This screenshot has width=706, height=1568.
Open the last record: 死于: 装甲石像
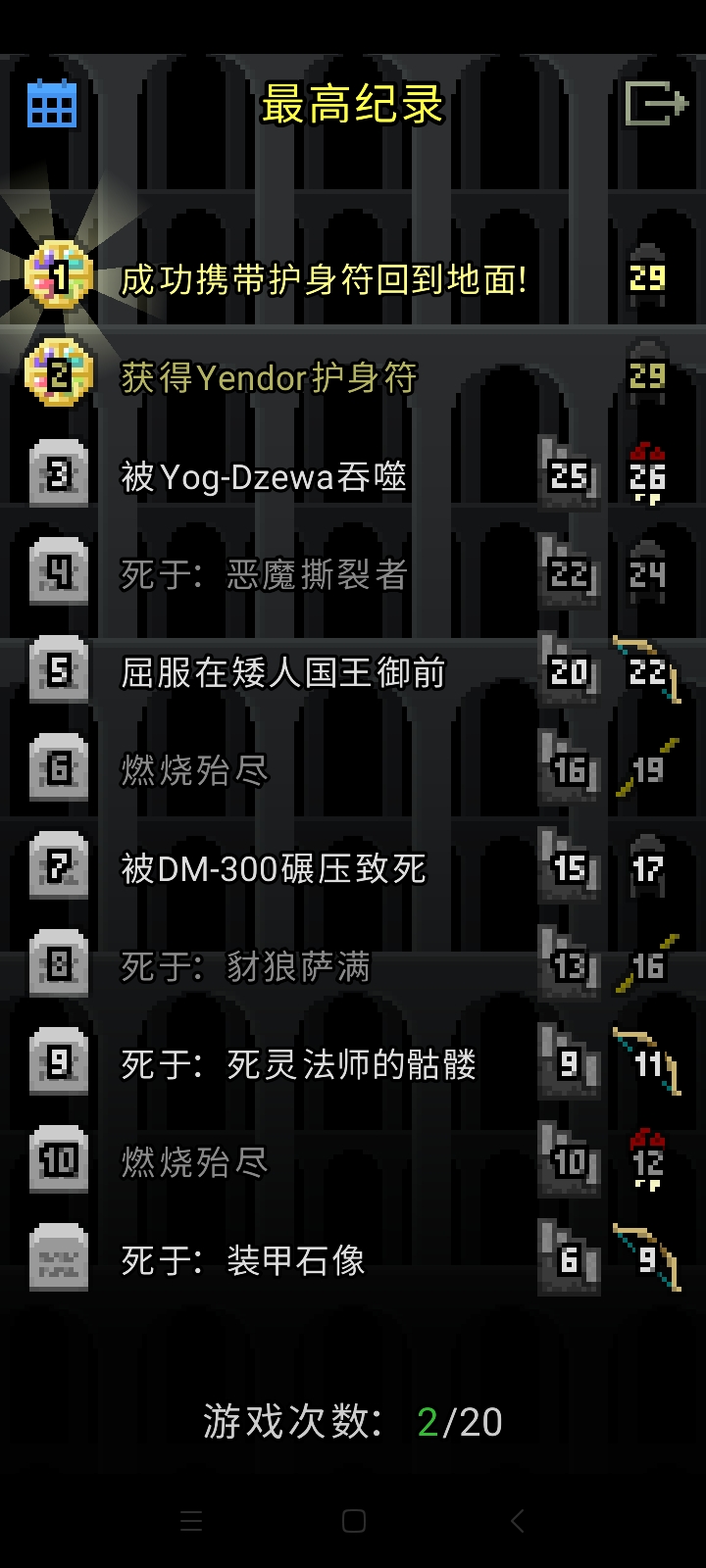coord(243,1260)
